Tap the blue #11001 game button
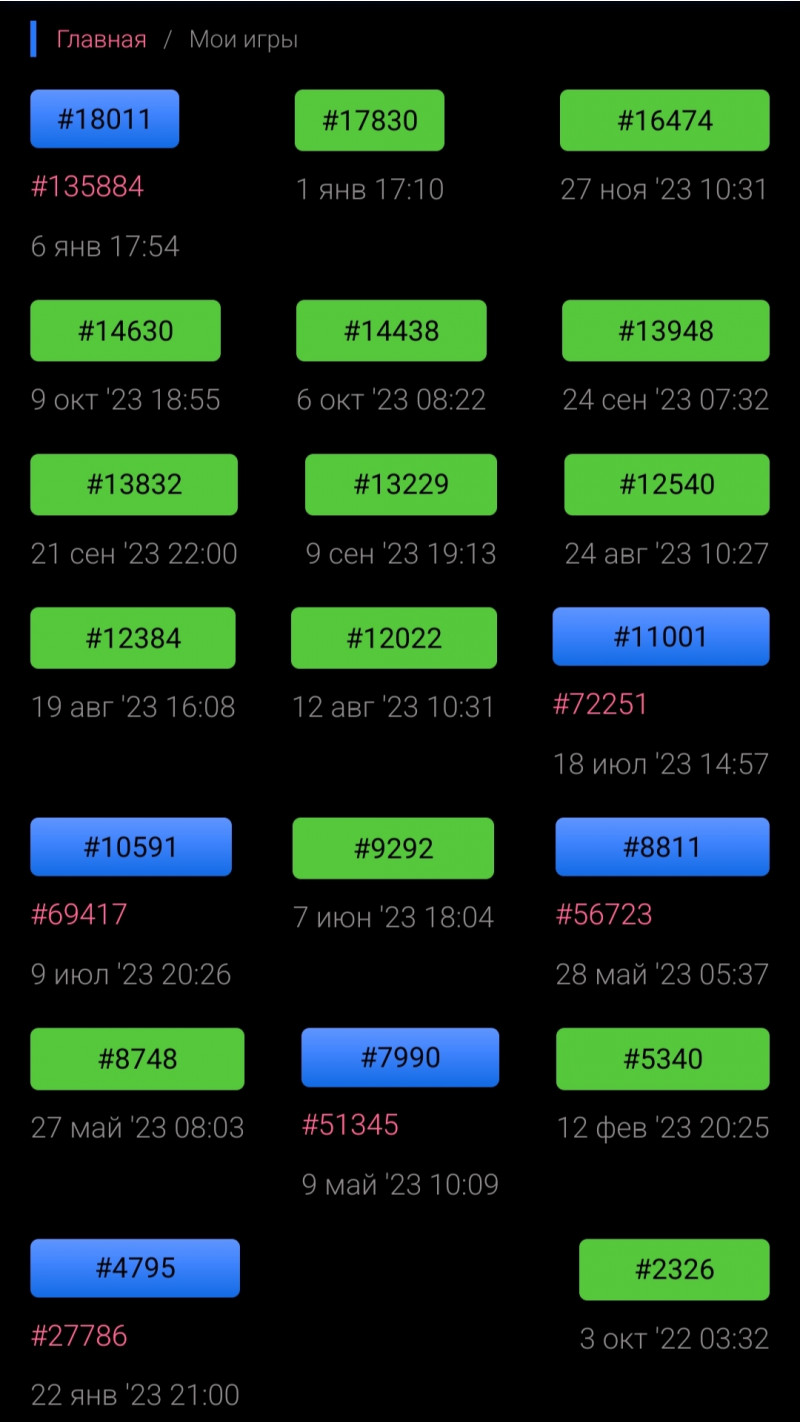Image resolution: width=800 pixels, height=1422 pixels. pyautogui.click(x=660, y=636)
